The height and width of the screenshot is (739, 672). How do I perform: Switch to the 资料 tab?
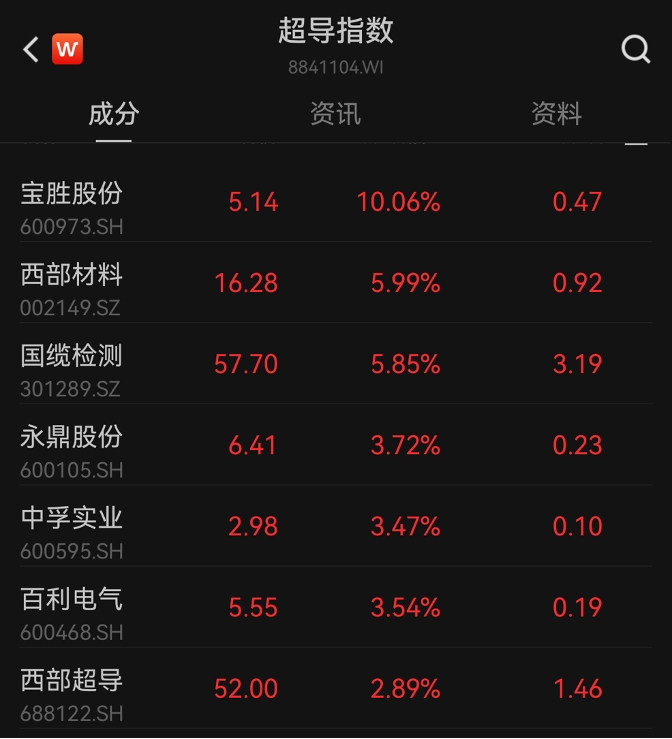pyautogui.click(x=556, y=114)
